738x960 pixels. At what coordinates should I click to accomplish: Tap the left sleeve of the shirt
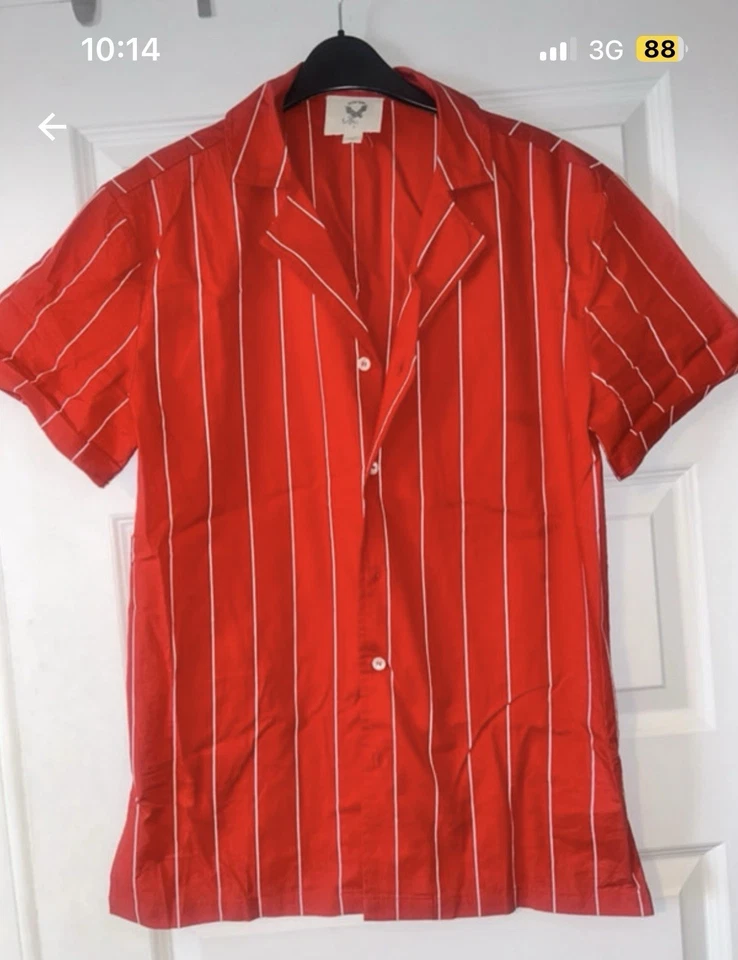click(x=70, y=330)
